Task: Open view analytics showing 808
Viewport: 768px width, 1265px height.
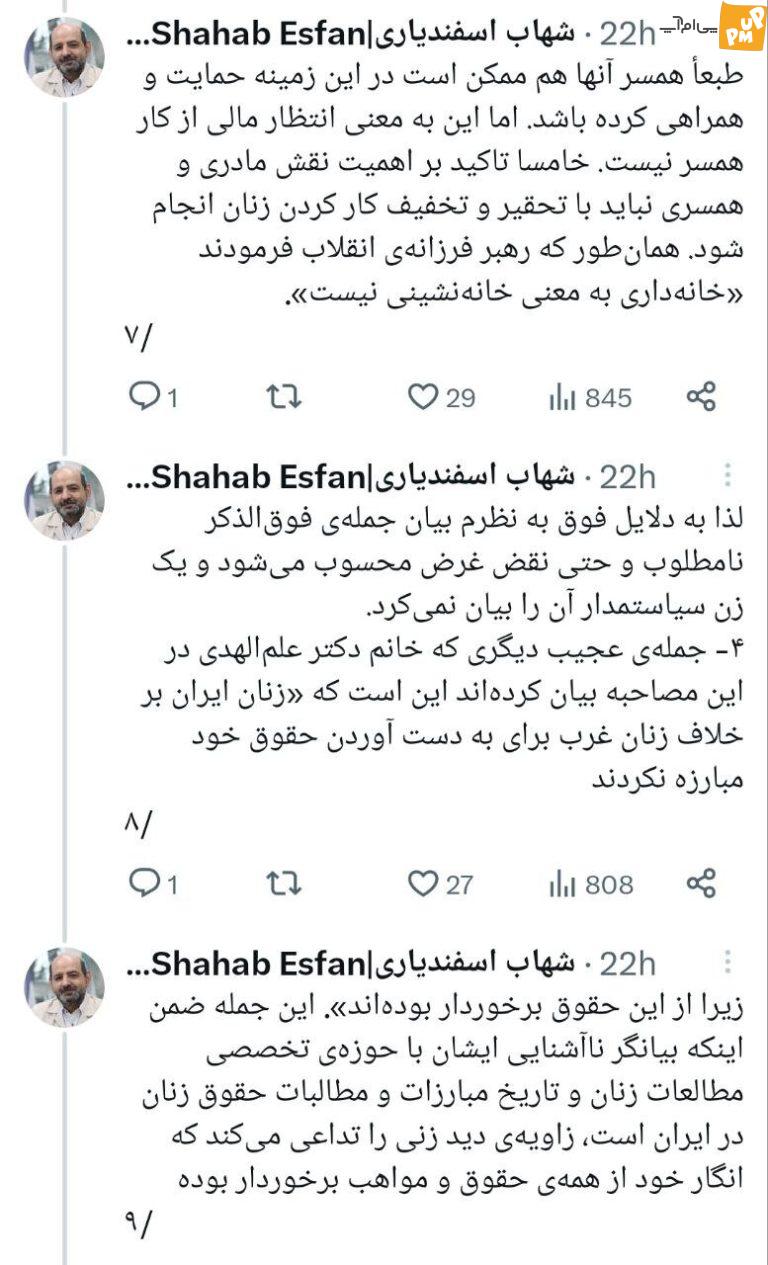Action: [590, 883]
